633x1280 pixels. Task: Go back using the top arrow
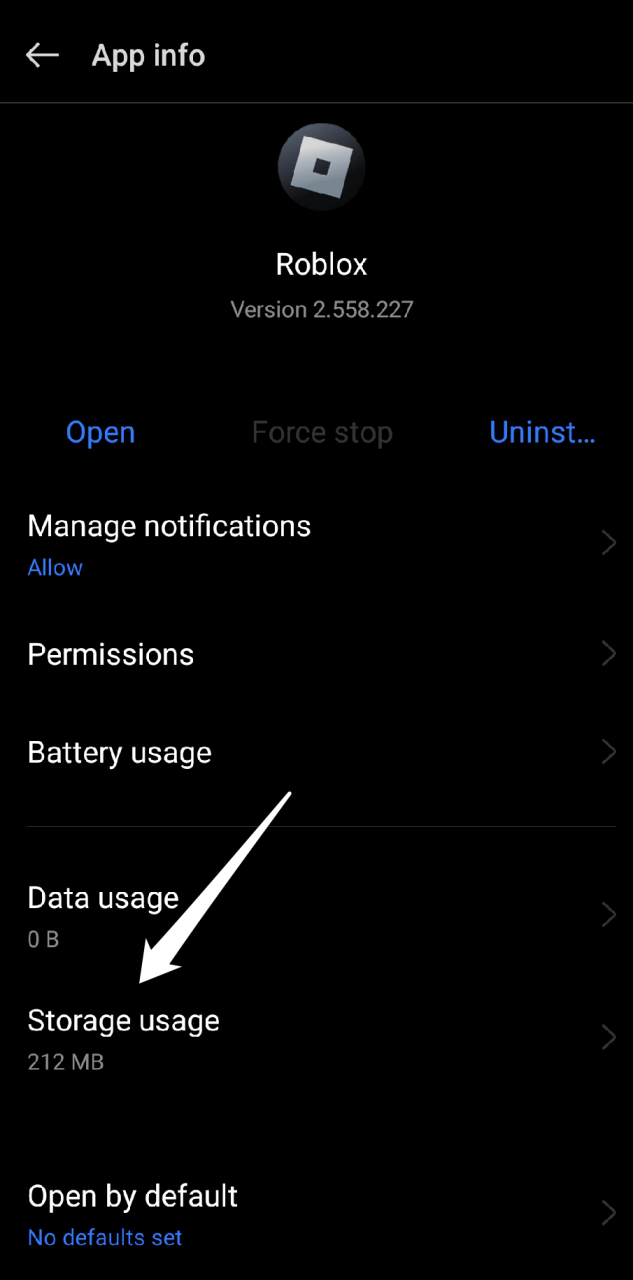point(43,56)
